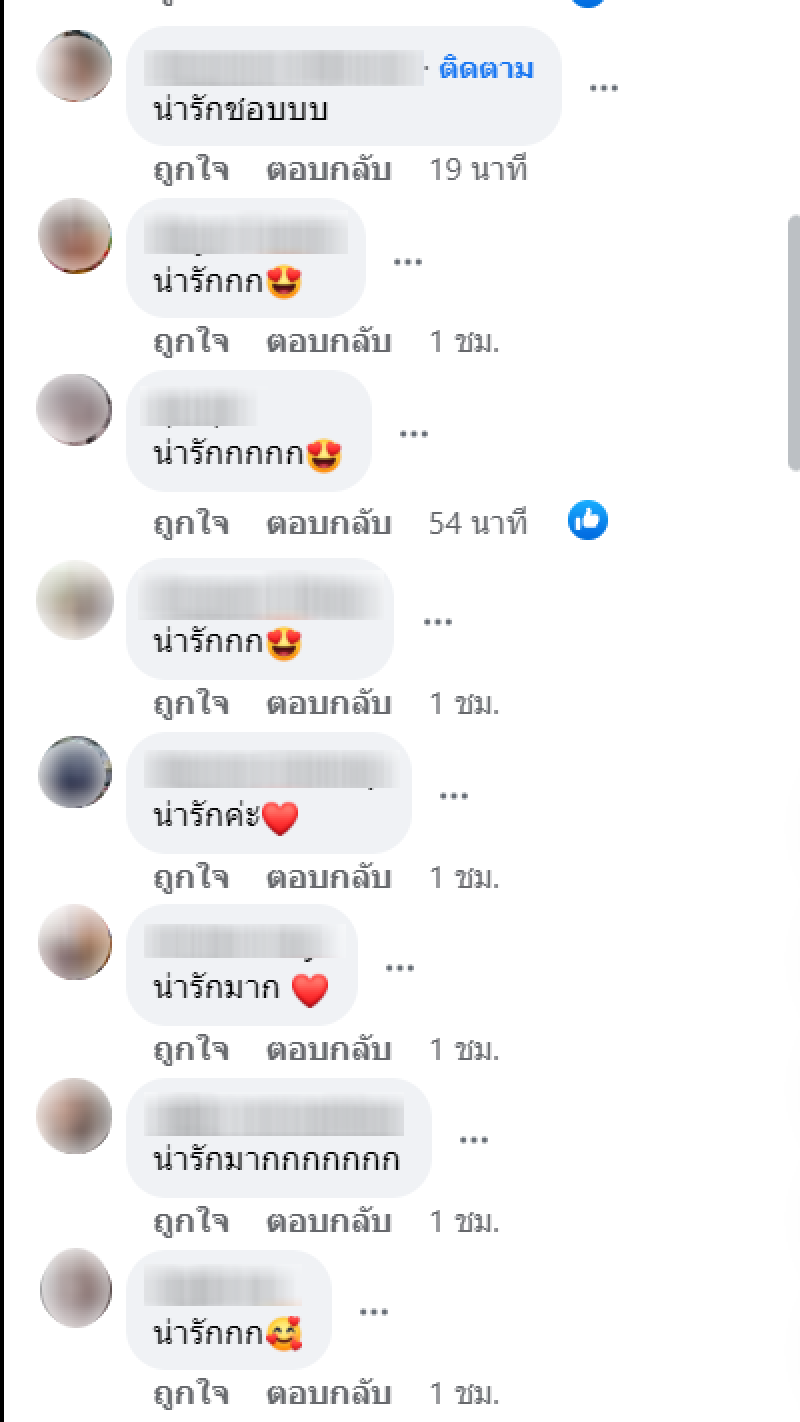Screen dimensions: 800x1422
Task: Open options menu for the น่ารักชอบบบ comment
Action: (x=603, y=87)
